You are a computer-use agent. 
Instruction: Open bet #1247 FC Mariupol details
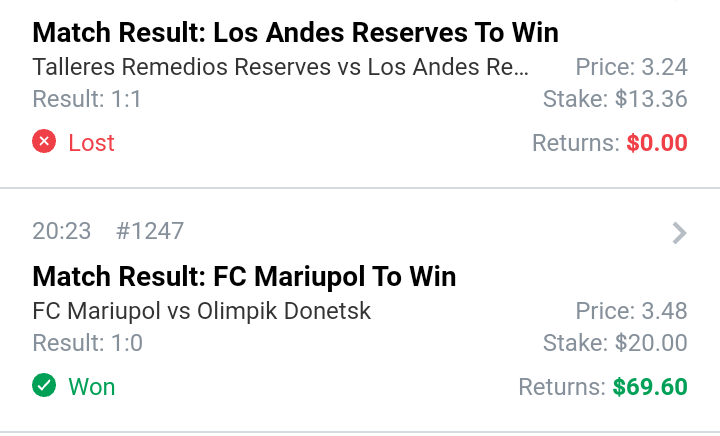click(x=244, y=277)
